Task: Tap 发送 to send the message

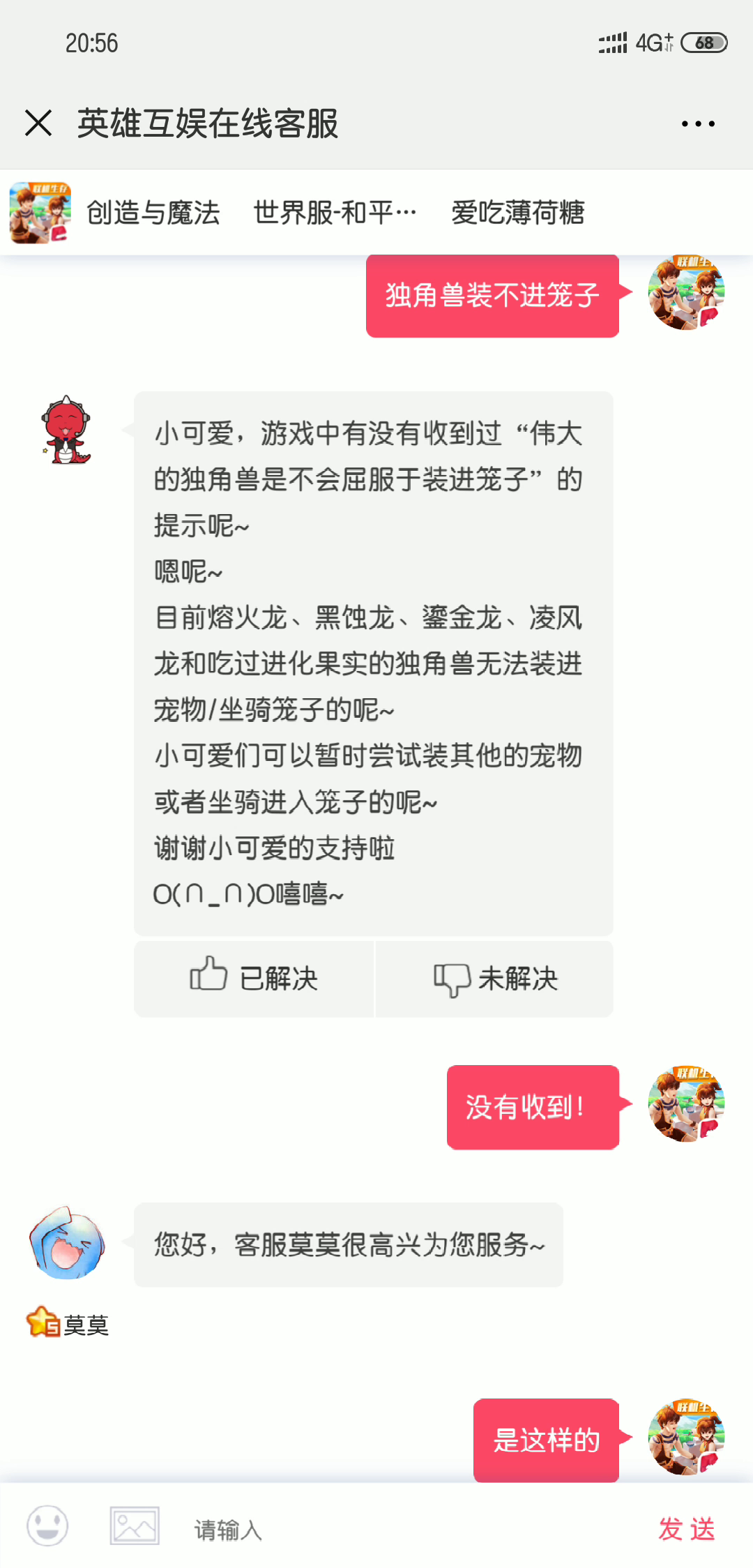Action: [x=687, y=1529]
